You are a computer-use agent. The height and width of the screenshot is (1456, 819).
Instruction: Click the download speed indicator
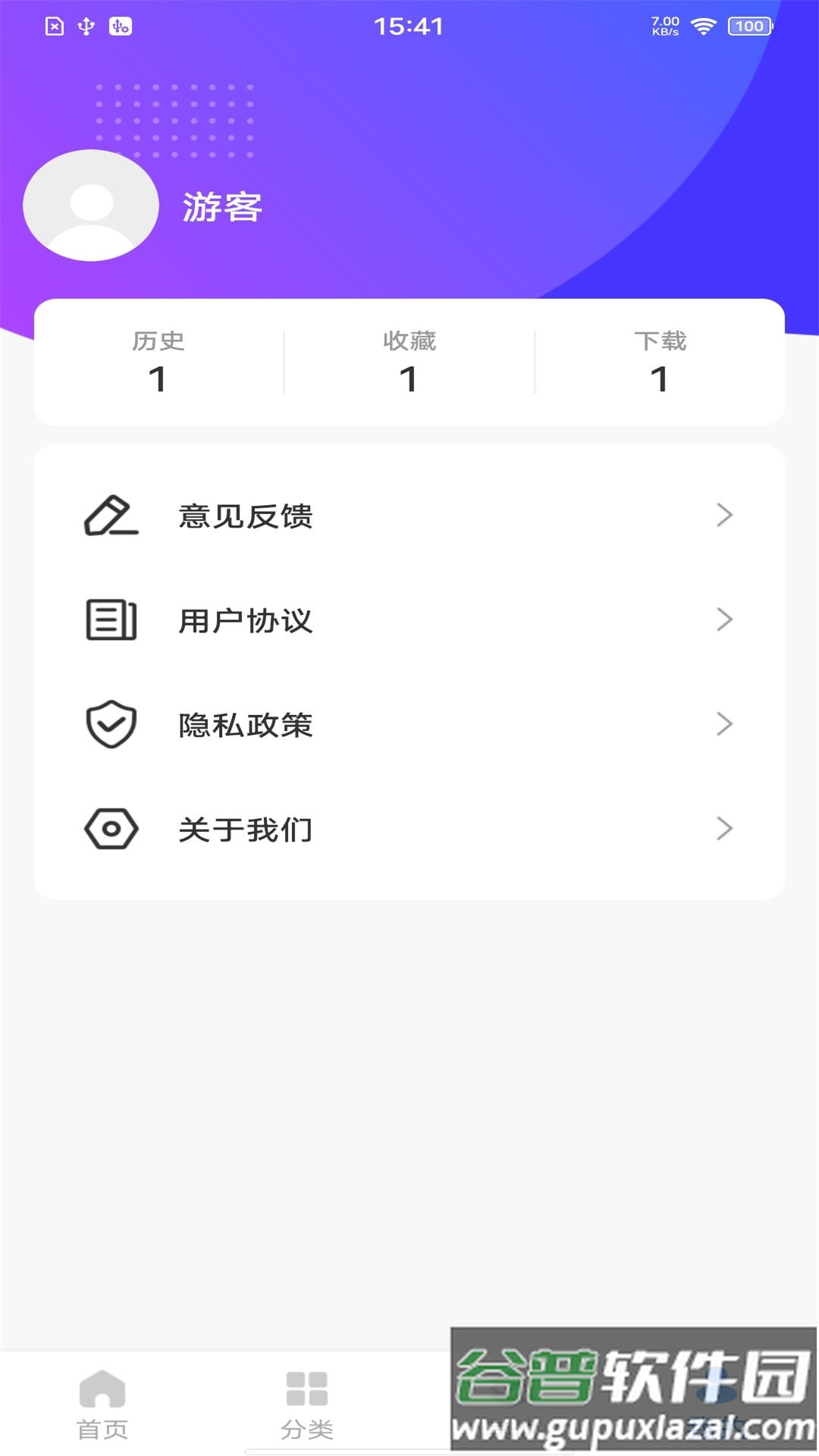pyautogui.click(x=663, y=25)
